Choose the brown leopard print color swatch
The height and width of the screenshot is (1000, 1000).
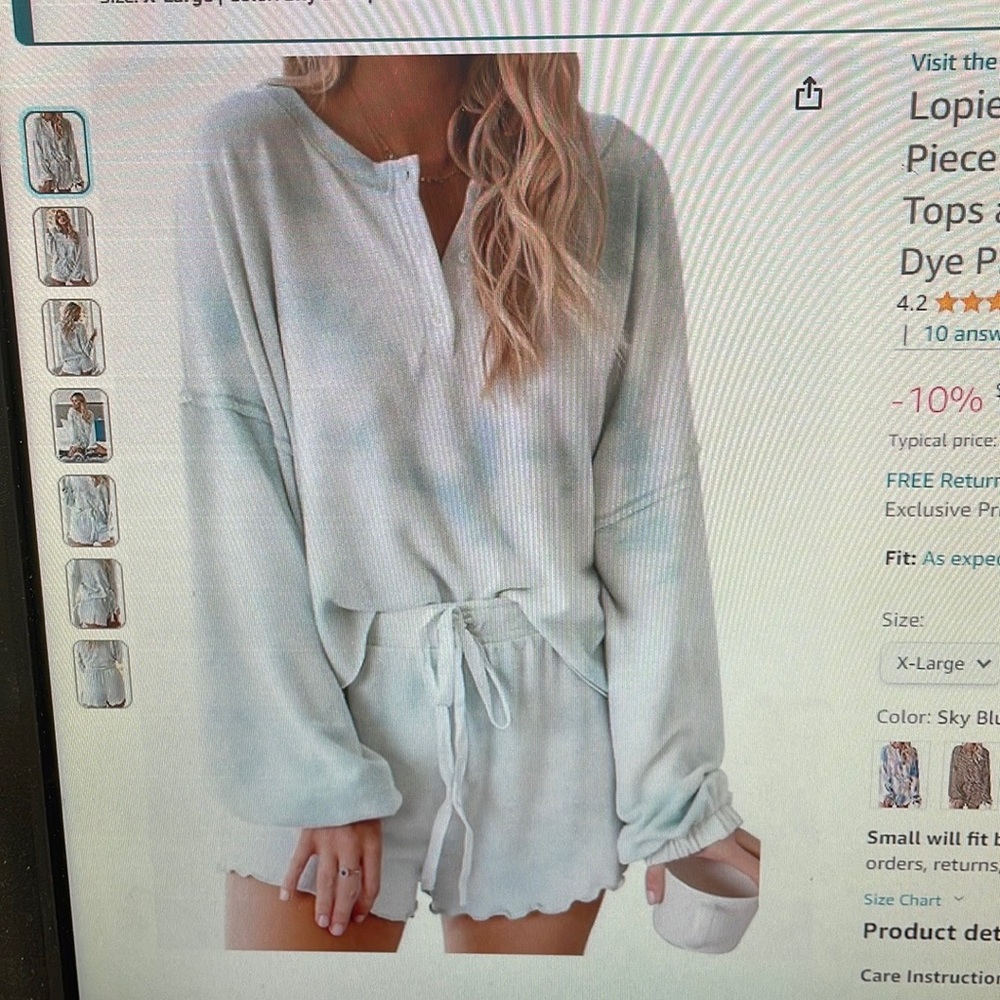click(x=970, y=774)
